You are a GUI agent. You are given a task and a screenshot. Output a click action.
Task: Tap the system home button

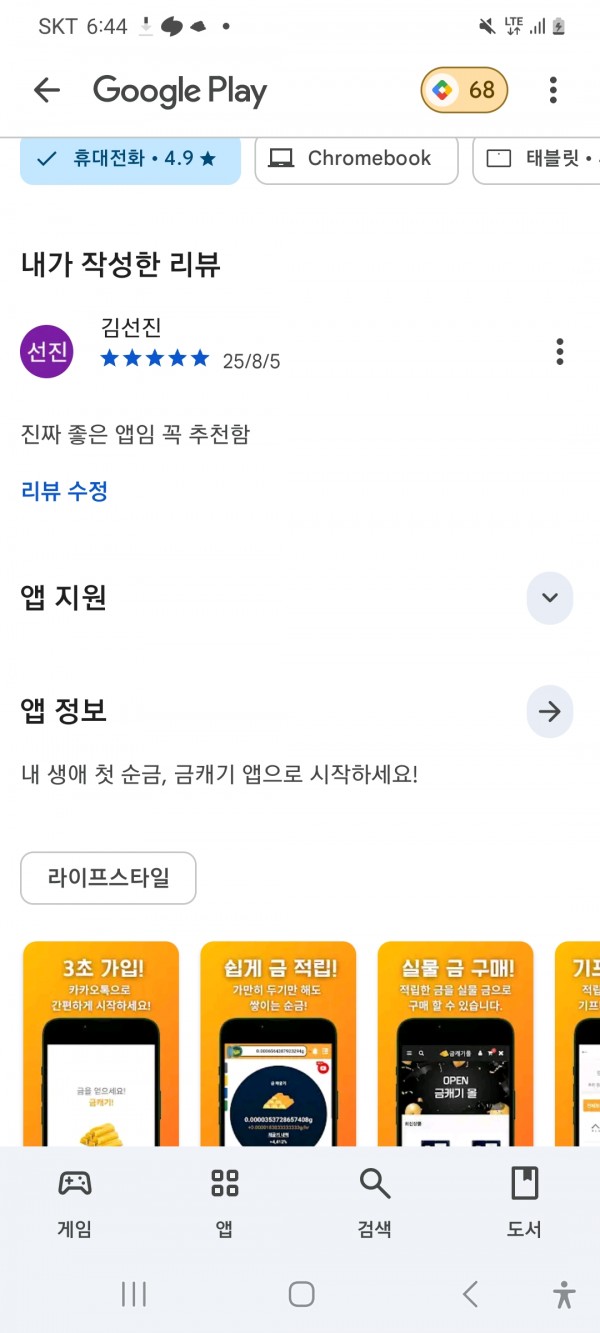pos(301,1295)
